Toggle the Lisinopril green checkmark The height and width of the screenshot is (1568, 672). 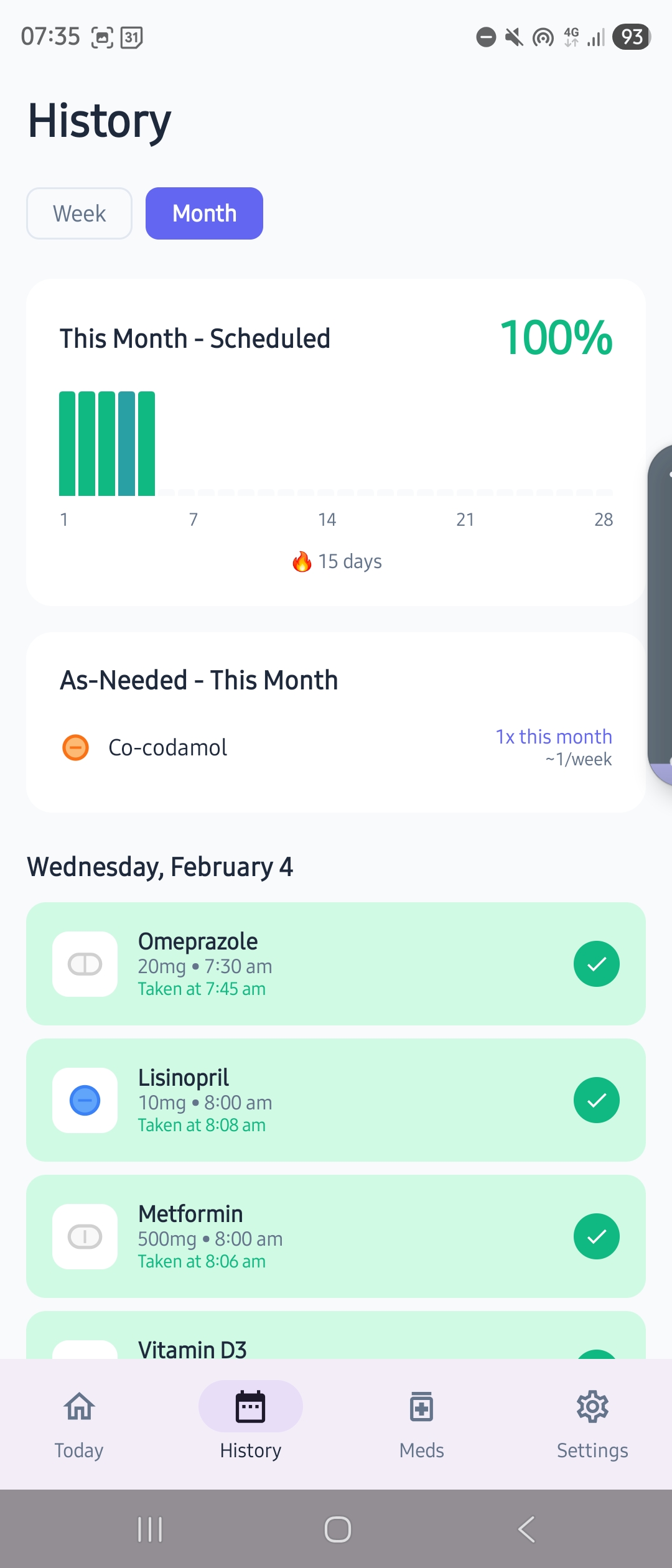[596, 1100]
